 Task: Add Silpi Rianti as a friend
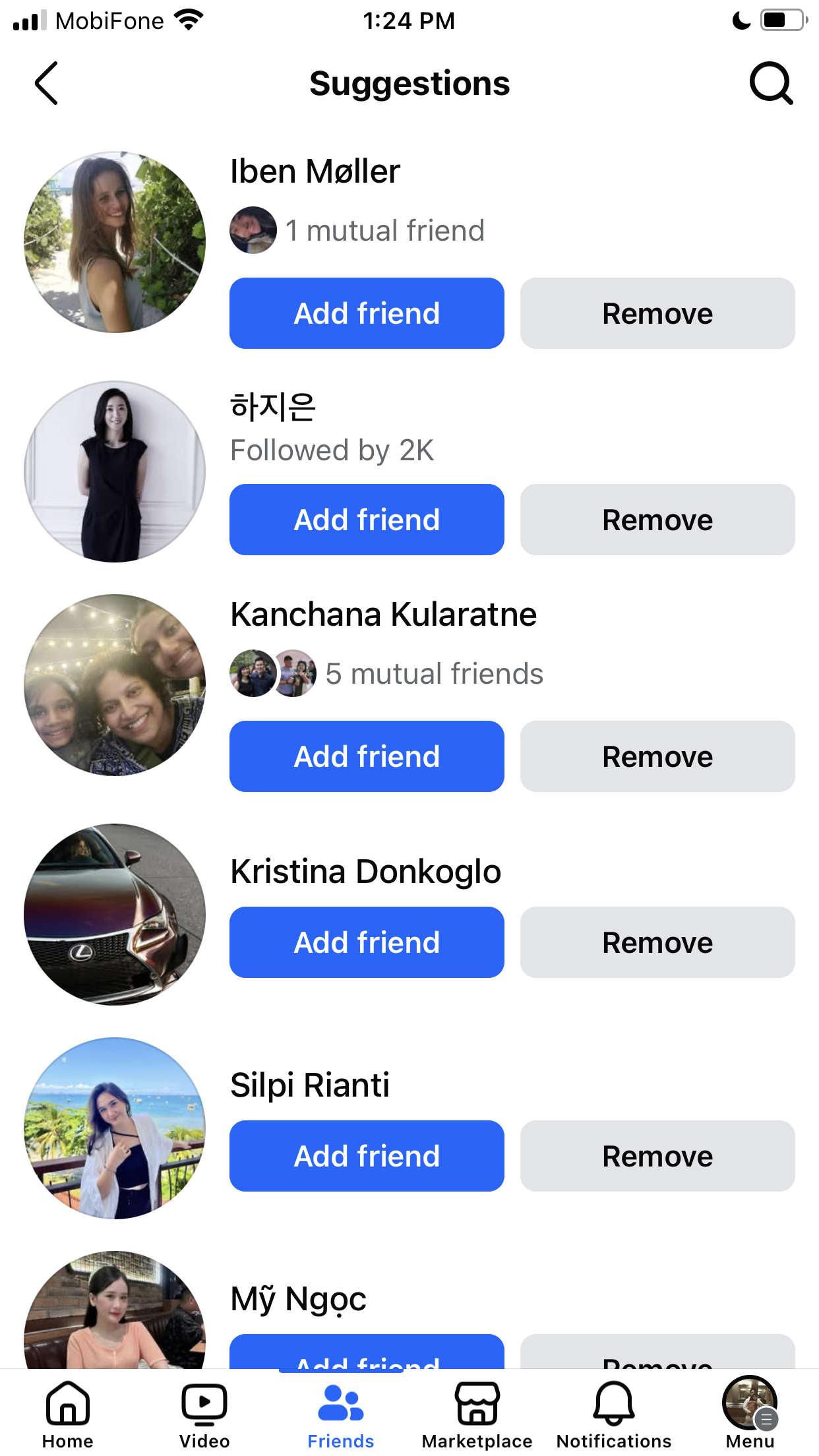click(x=367, y=1156)
